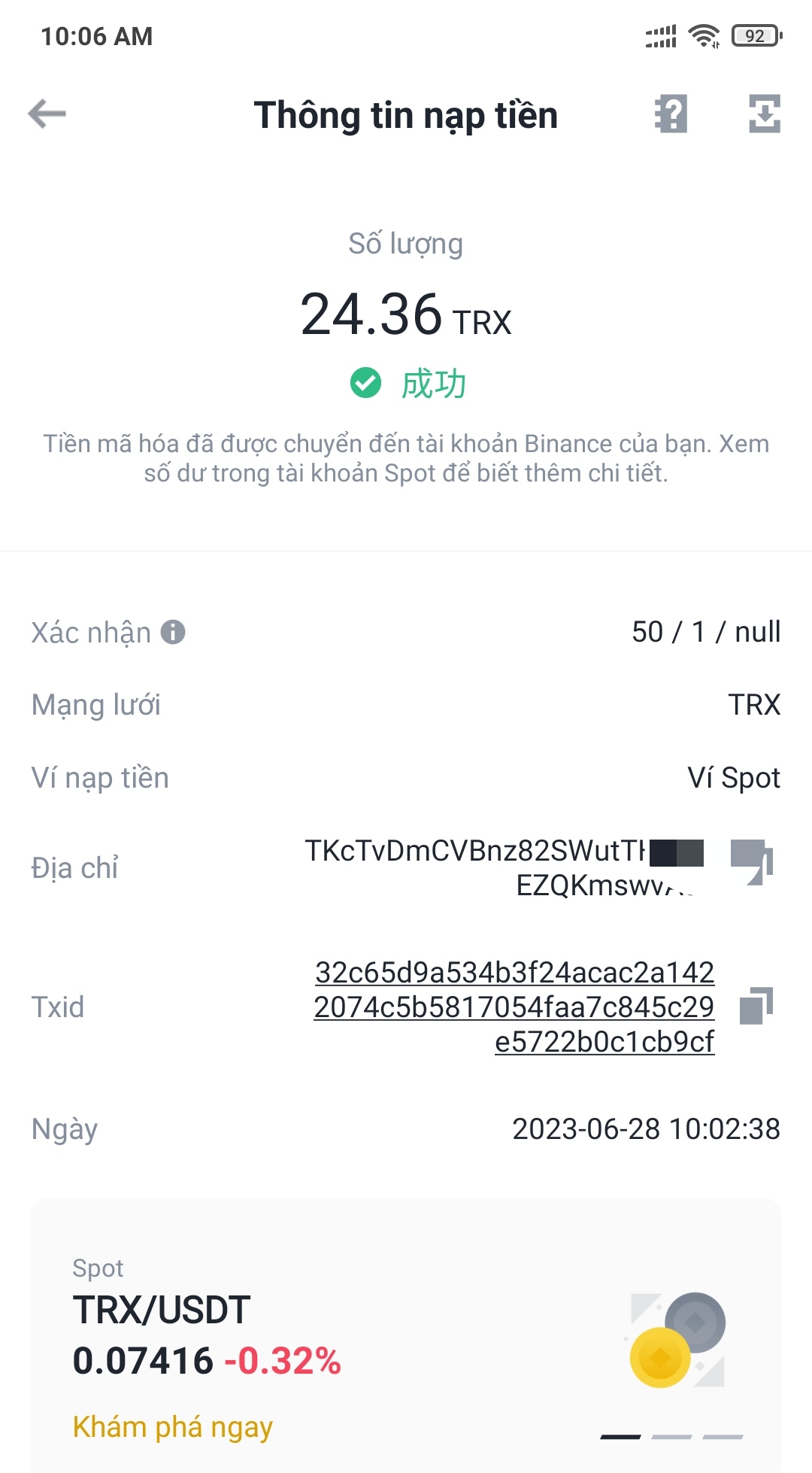Tap Khám phá ngay link
Image resolution: width=812 pixels, height=1473 pixels.
coord(172,1427)
